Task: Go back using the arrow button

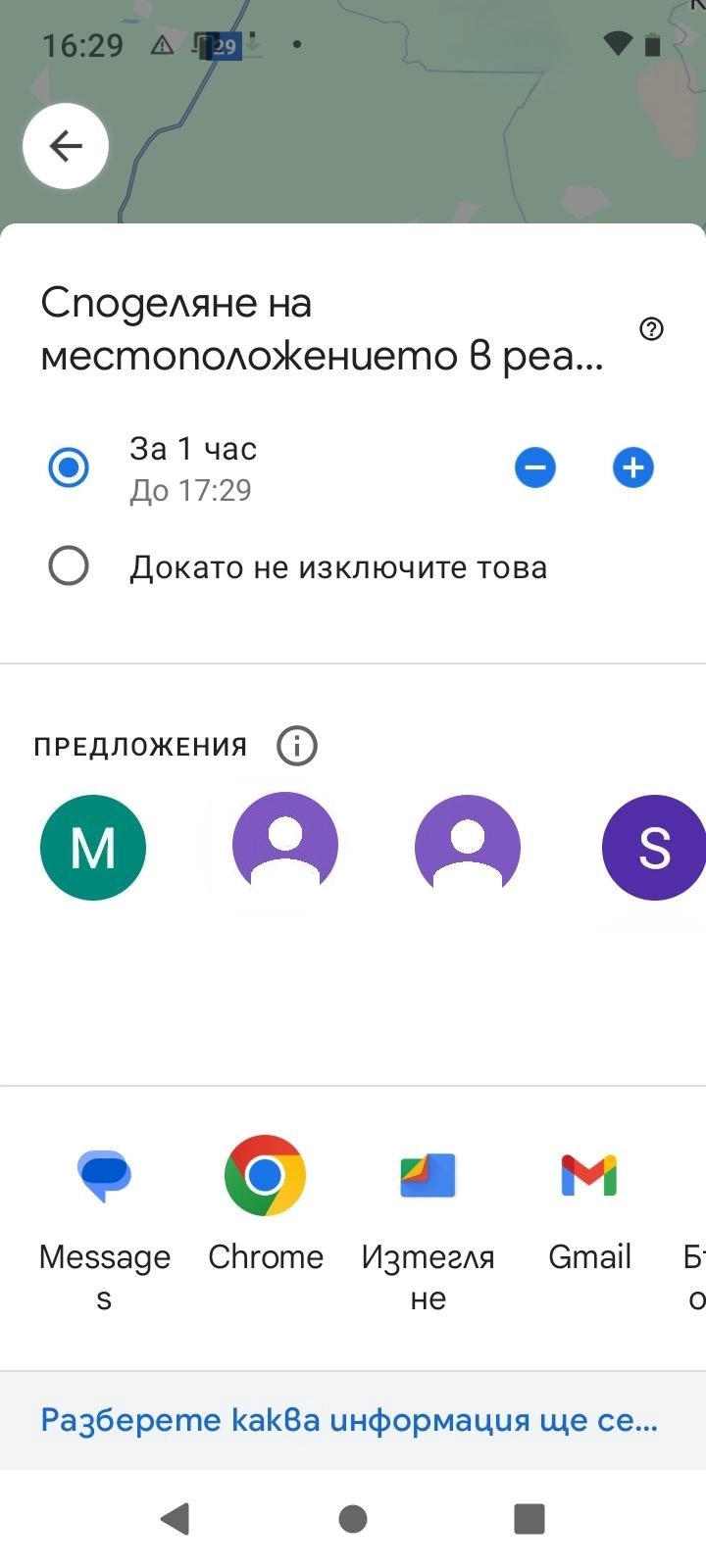Action: click(x=66, y=147)
